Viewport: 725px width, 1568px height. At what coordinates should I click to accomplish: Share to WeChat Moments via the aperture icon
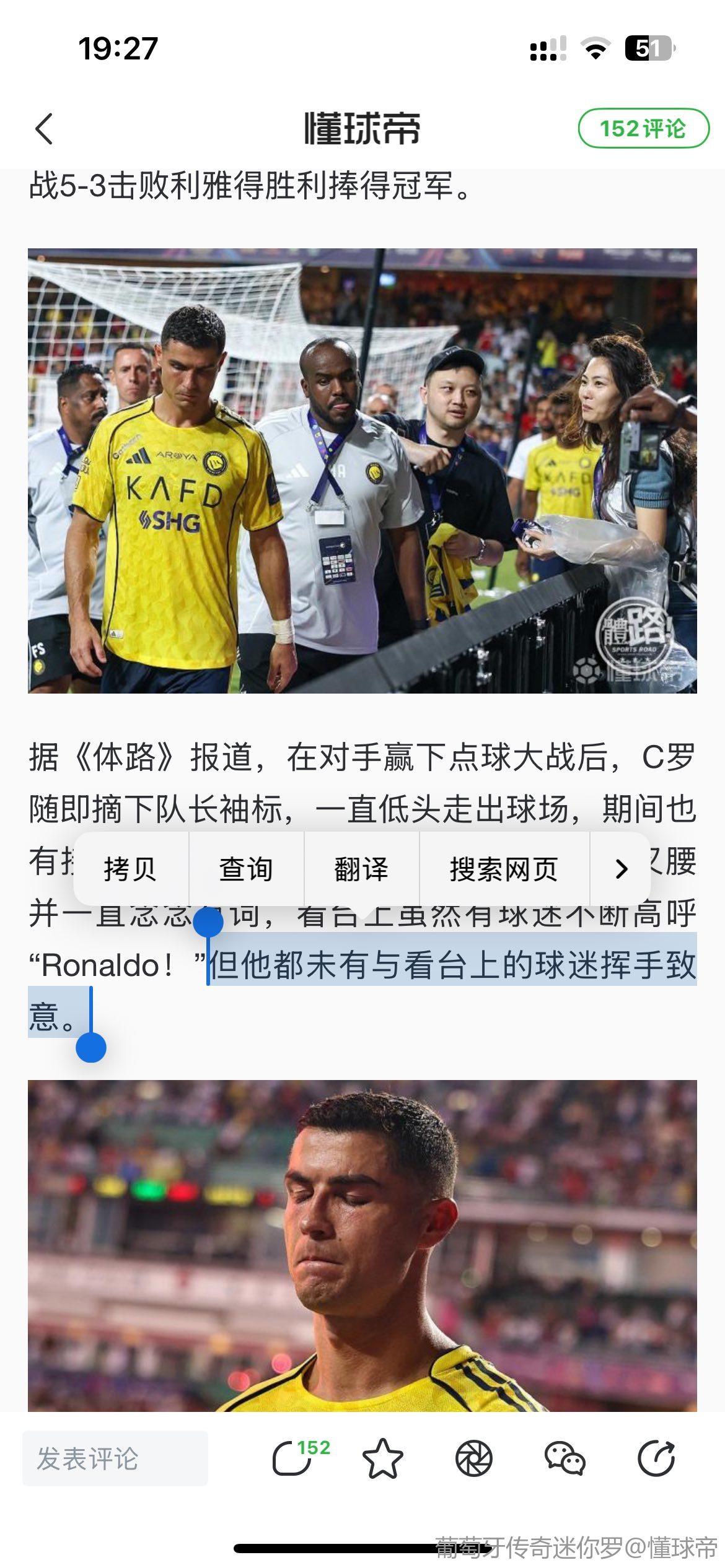click(474, 1458)
